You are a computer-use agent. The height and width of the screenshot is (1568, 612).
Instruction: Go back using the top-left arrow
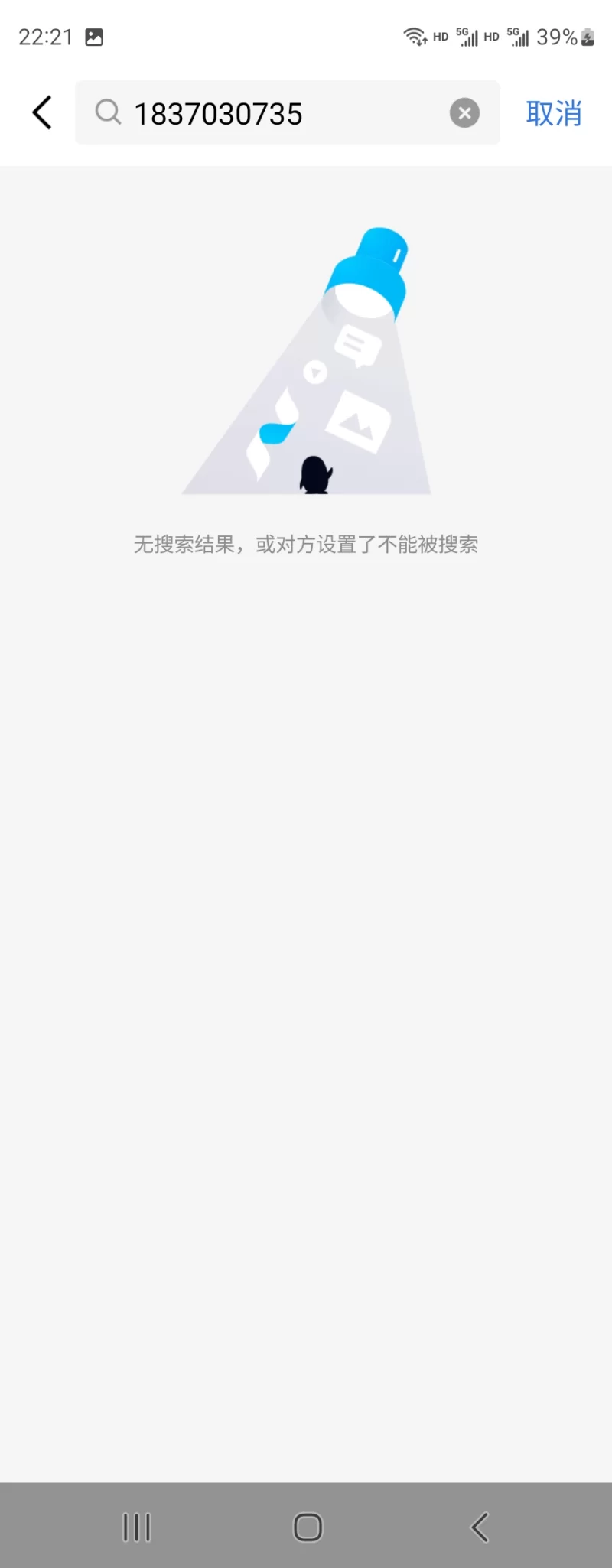[x=43, y=113]
